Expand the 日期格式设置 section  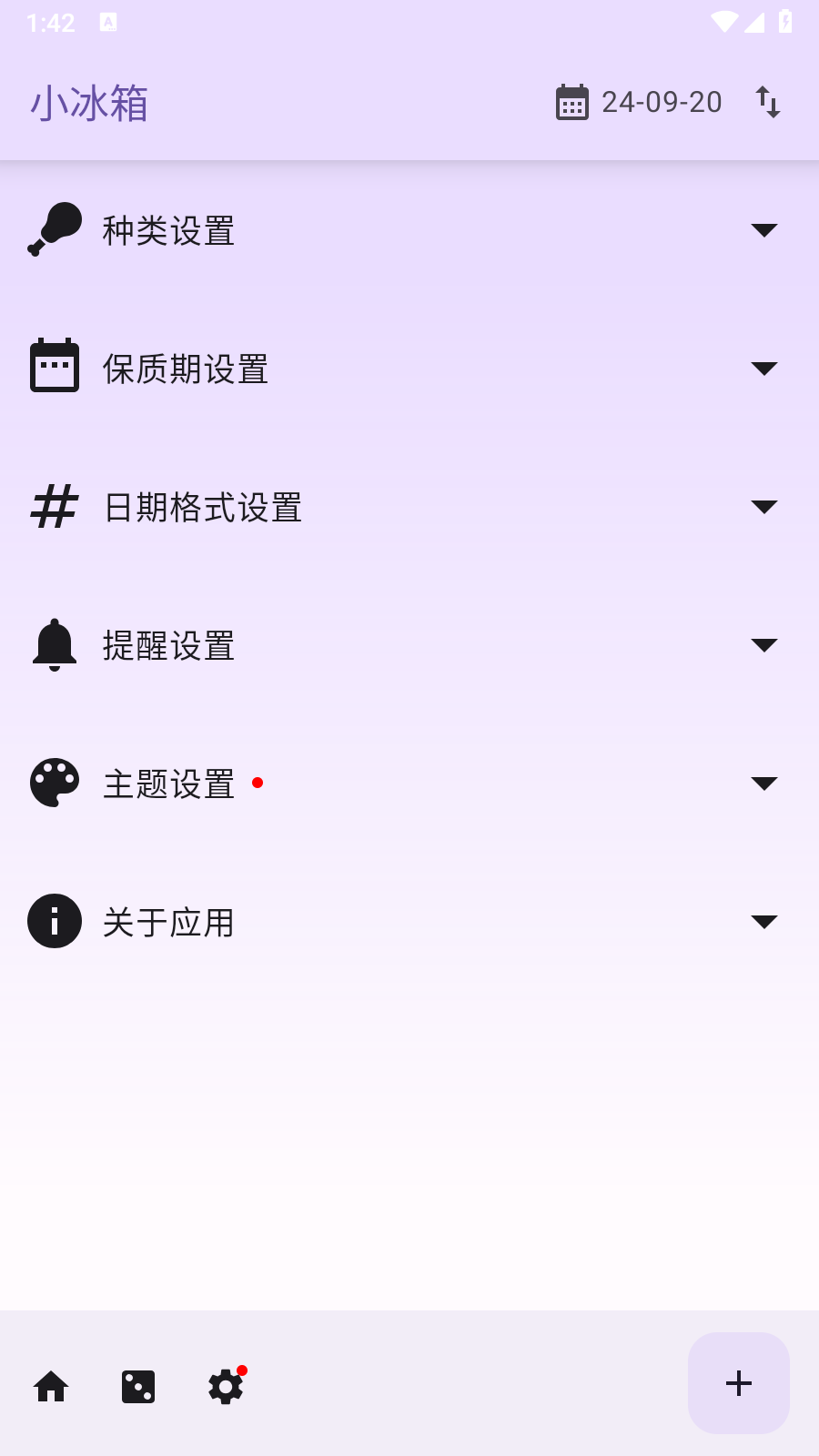pyautogui.click(x=763, y=507)
